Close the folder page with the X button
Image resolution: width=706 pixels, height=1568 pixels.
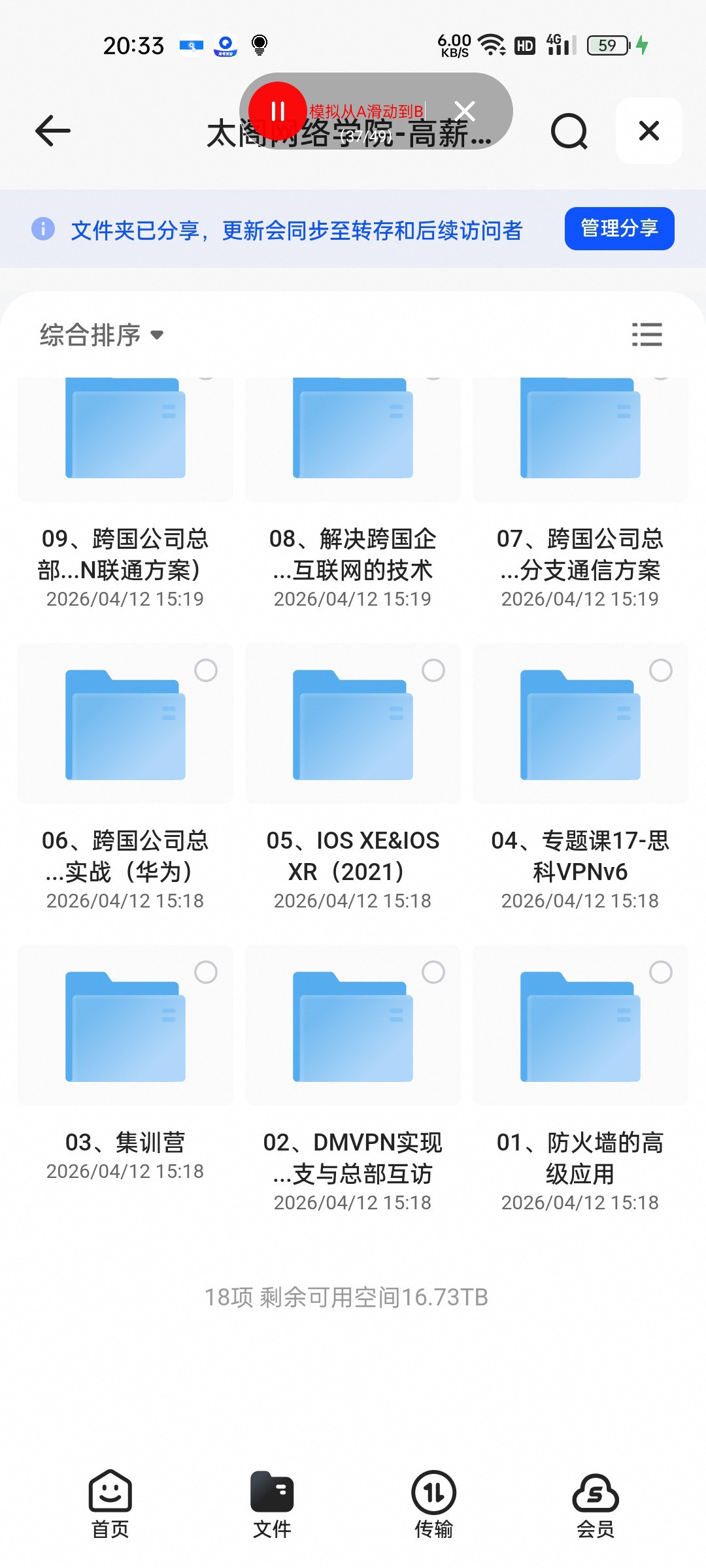pyautogui.click(x=648, y=131)
